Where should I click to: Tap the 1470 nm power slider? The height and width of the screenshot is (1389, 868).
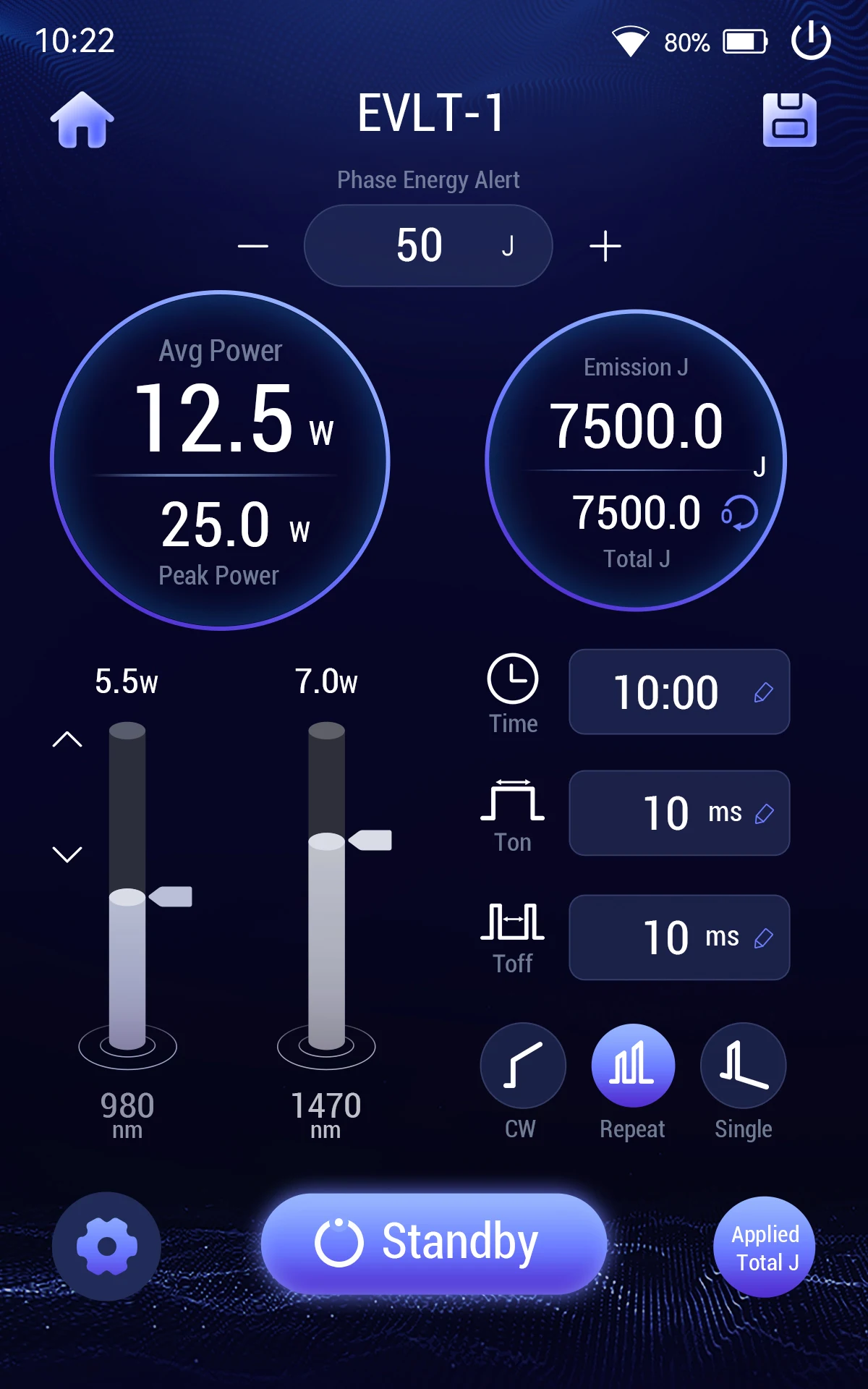327,885
